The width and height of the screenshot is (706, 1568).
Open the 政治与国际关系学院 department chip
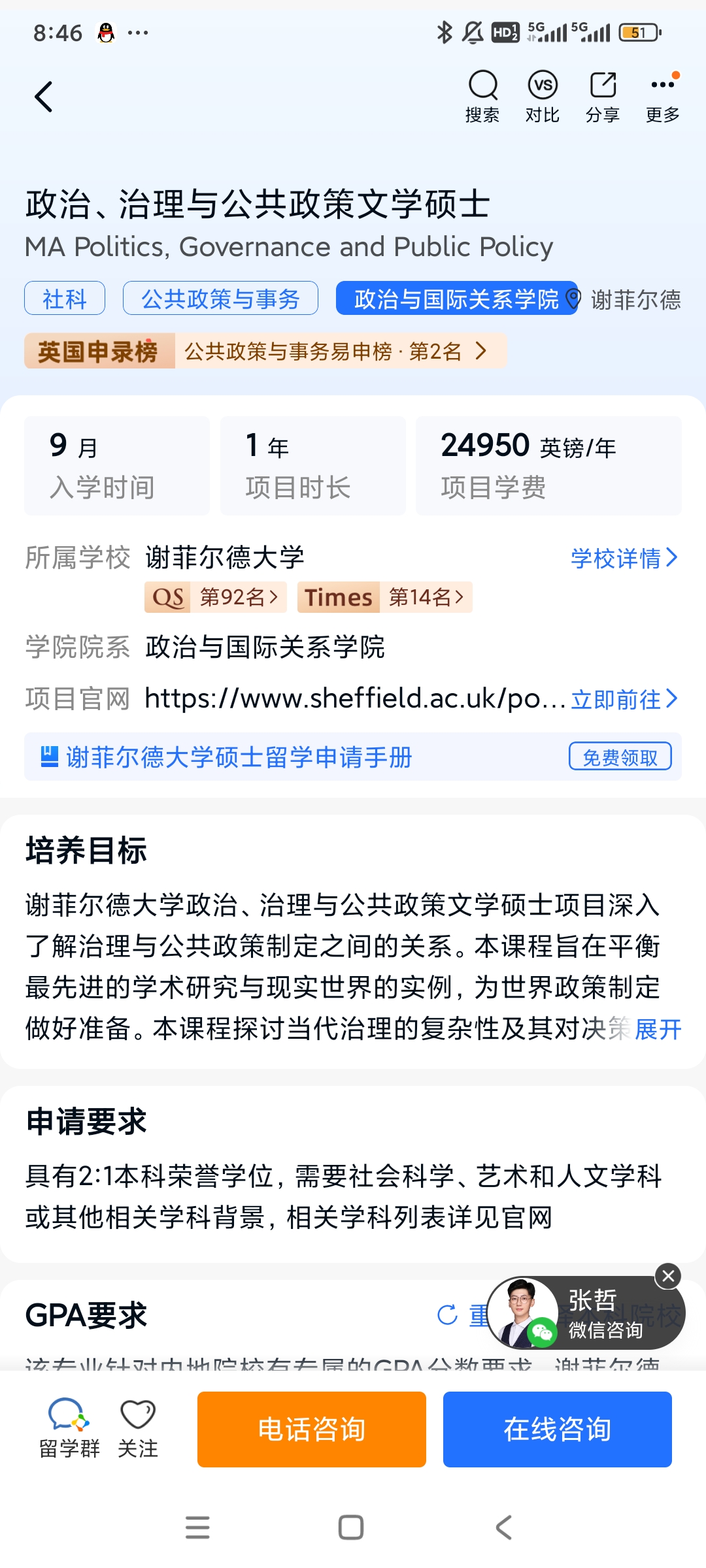[456, 299]
